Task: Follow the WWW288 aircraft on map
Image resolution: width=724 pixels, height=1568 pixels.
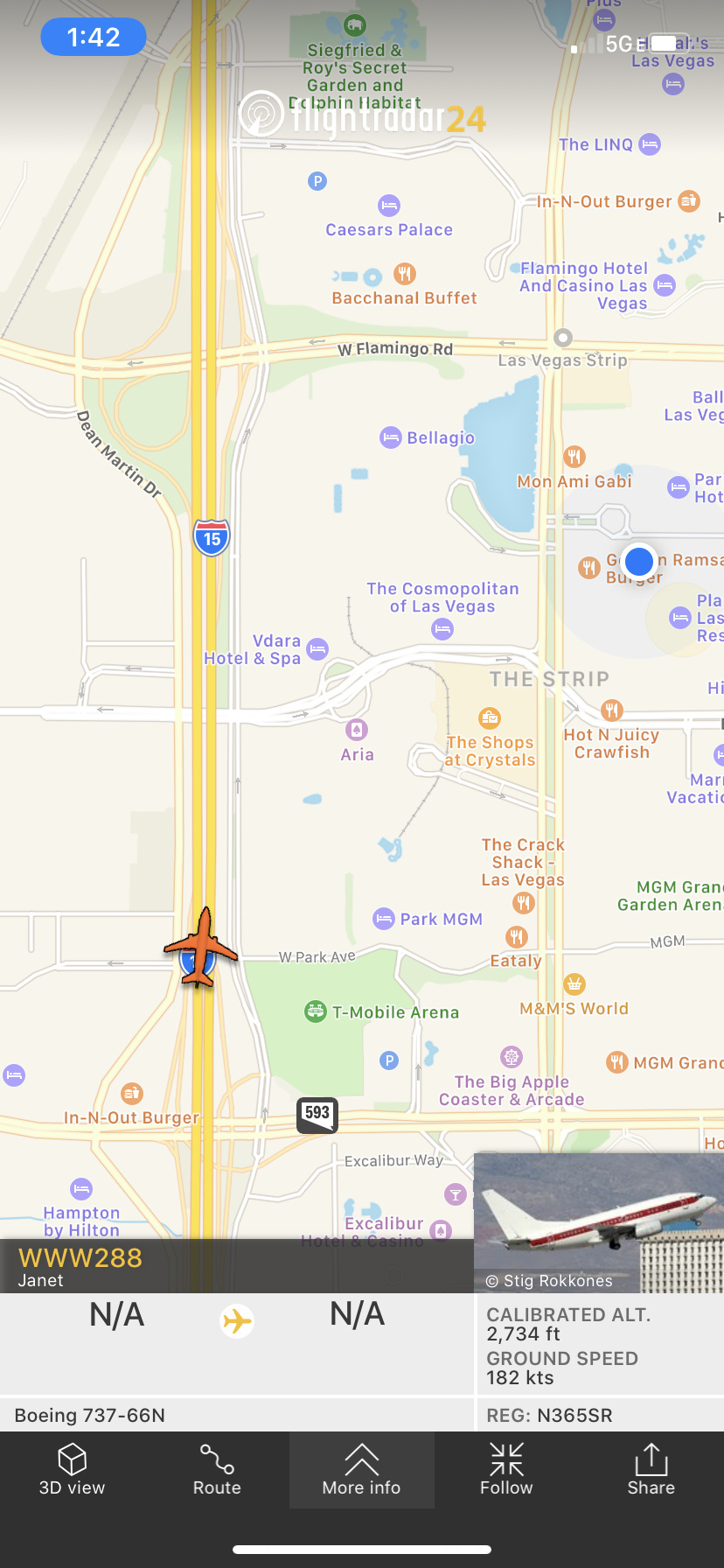Action: point(506,1470)
